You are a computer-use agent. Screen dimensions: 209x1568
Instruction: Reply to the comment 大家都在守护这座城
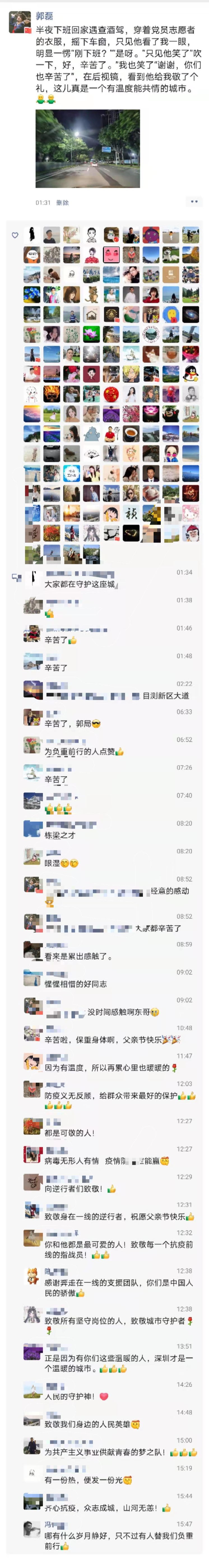[x=80, y=584]
